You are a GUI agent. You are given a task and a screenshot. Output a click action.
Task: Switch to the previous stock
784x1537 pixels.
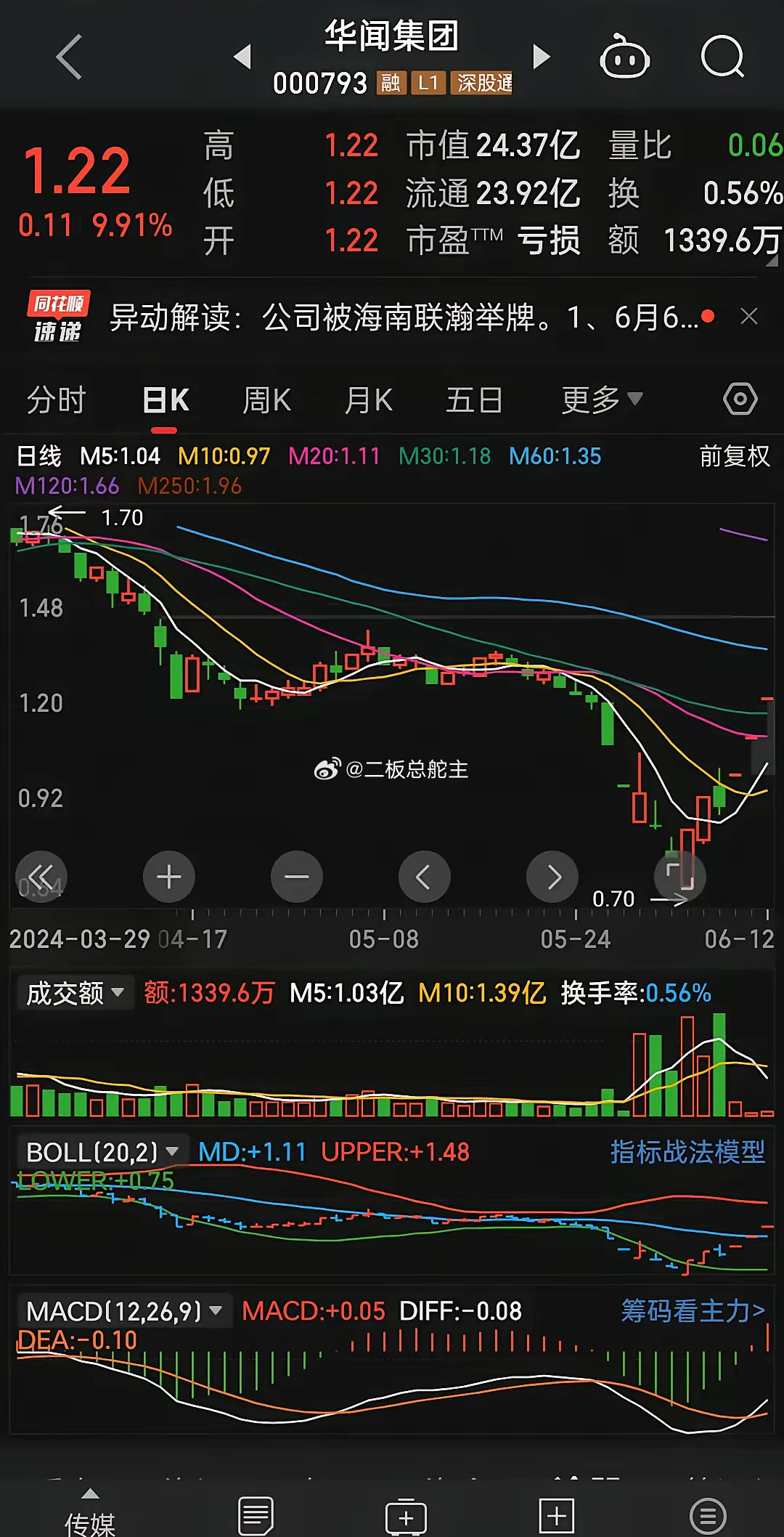(243, 57)
